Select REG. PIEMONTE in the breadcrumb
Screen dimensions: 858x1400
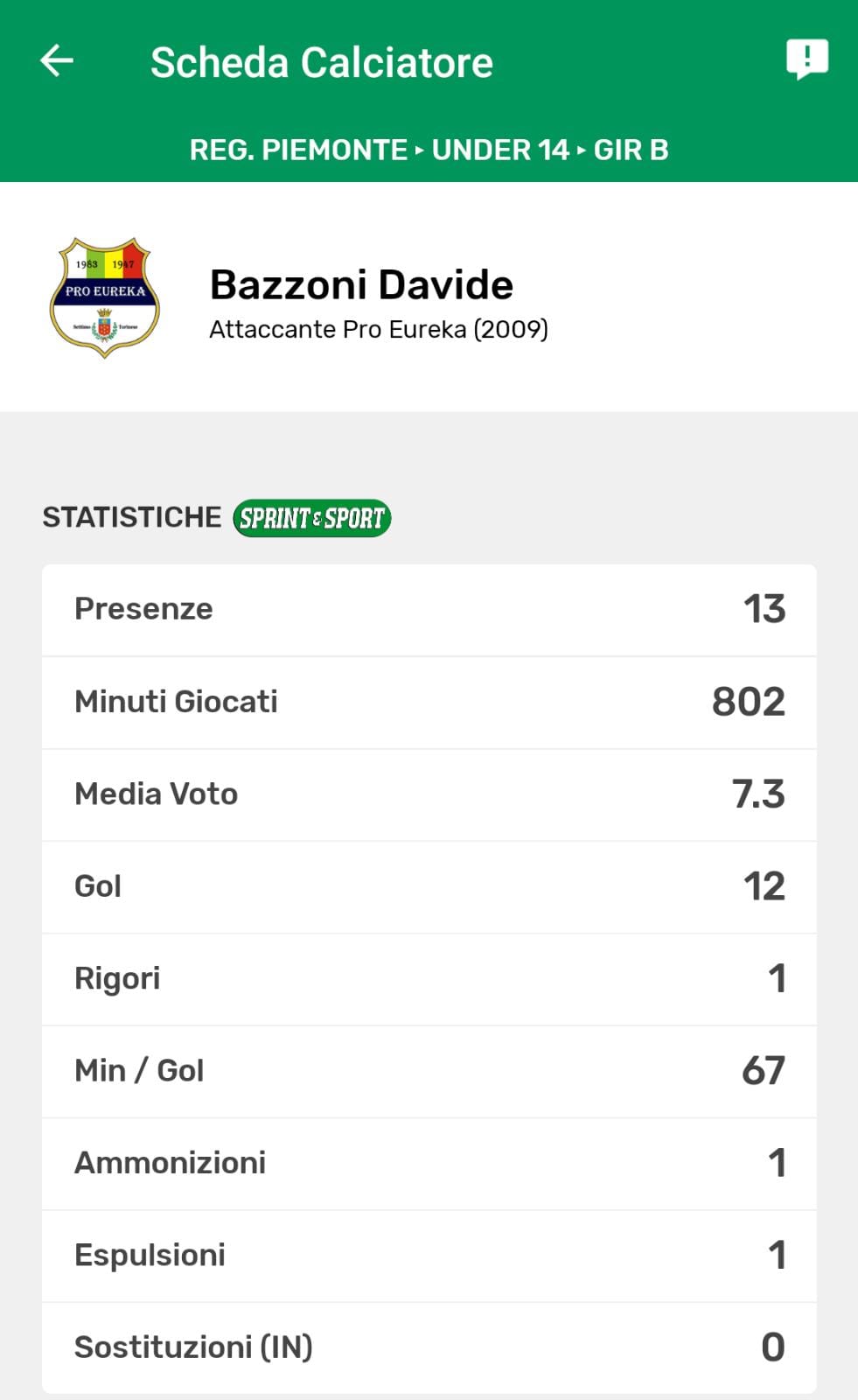(297, 150)
